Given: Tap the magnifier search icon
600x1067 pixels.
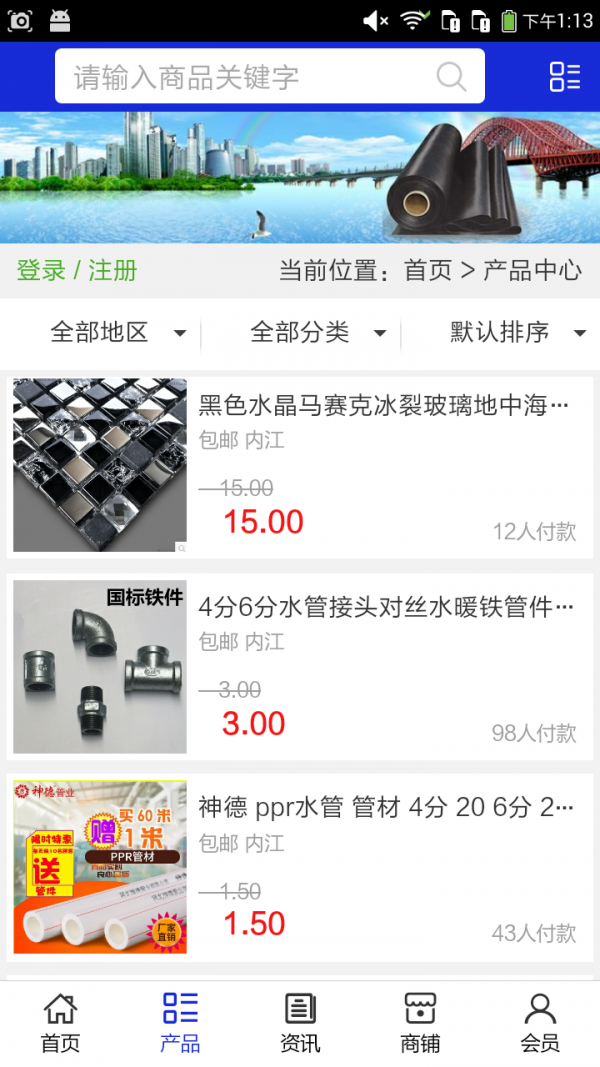Looking at the screenshot, I should [452, 77].
